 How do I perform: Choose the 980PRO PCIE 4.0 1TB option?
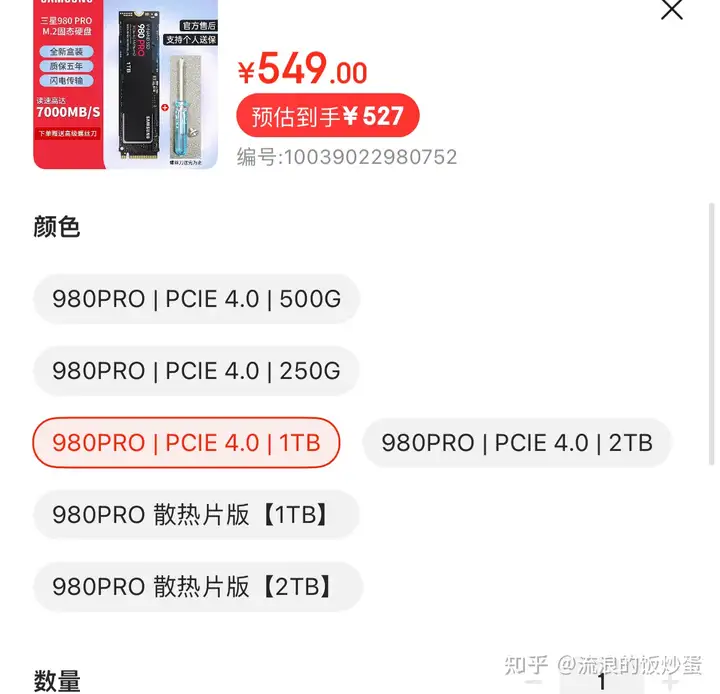point(186,443)
